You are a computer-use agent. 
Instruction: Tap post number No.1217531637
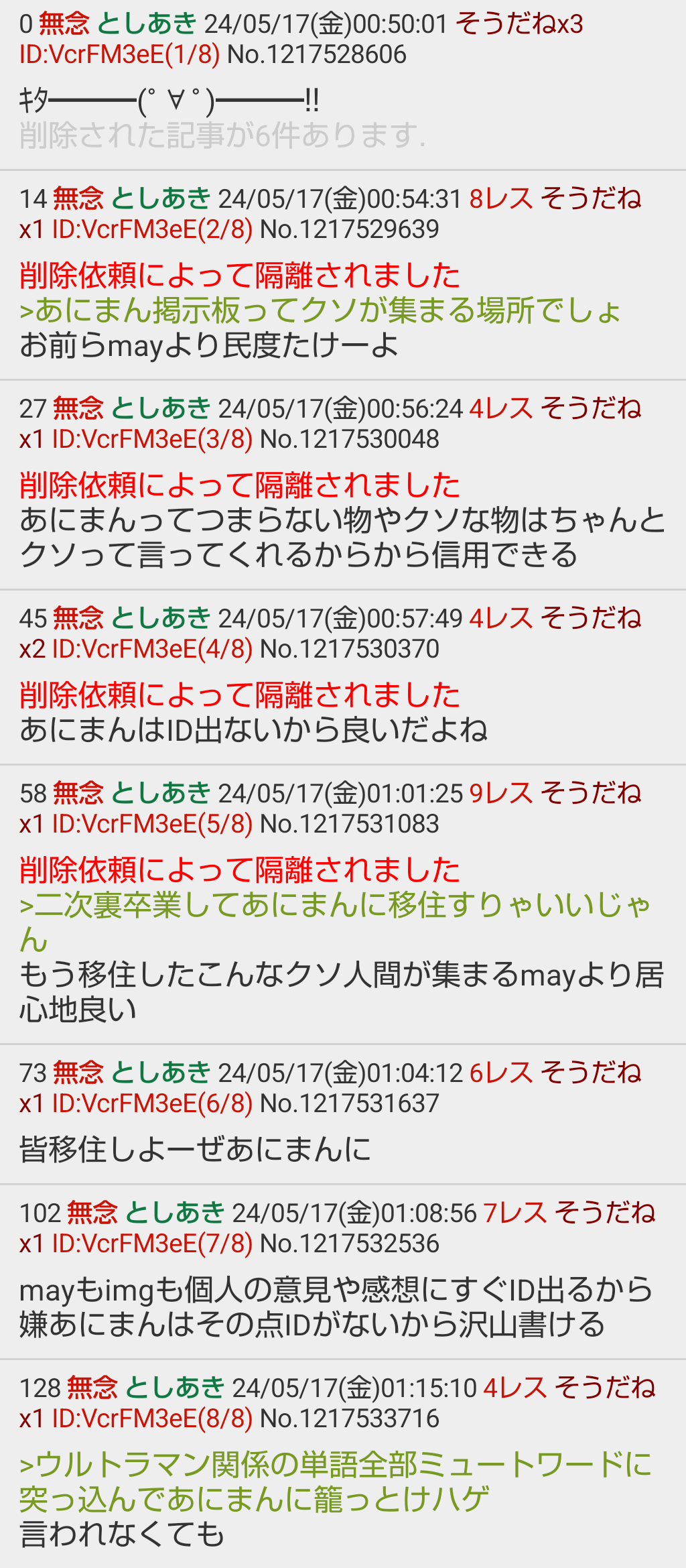point(349,1104)
